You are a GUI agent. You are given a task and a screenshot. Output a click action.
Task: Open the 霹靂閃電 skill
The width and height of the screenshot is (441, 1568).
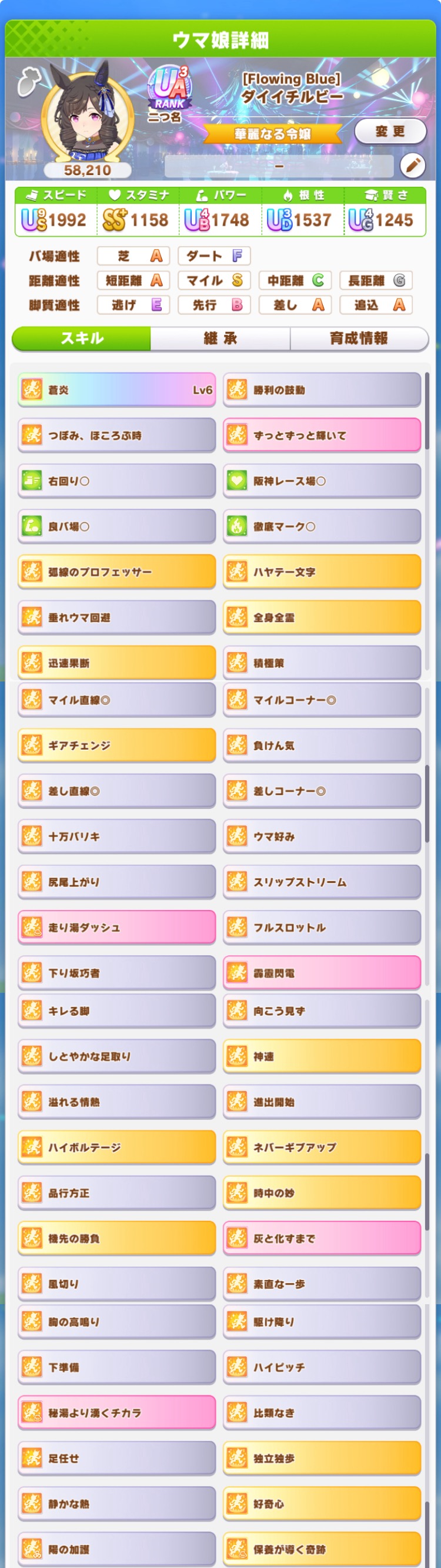(x=322, y=973)
